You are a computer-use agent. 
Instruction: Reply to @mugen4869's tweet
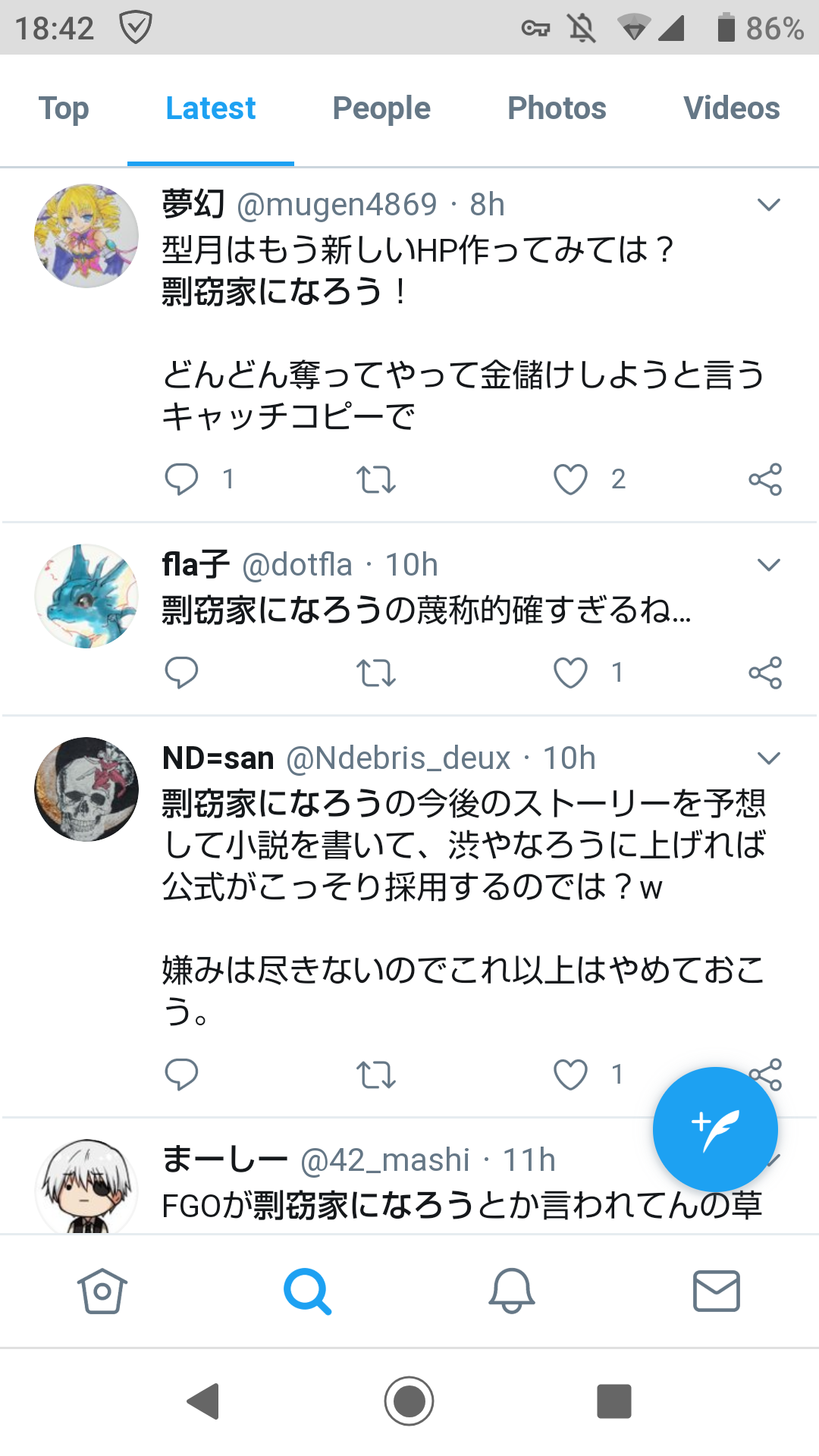181,479
